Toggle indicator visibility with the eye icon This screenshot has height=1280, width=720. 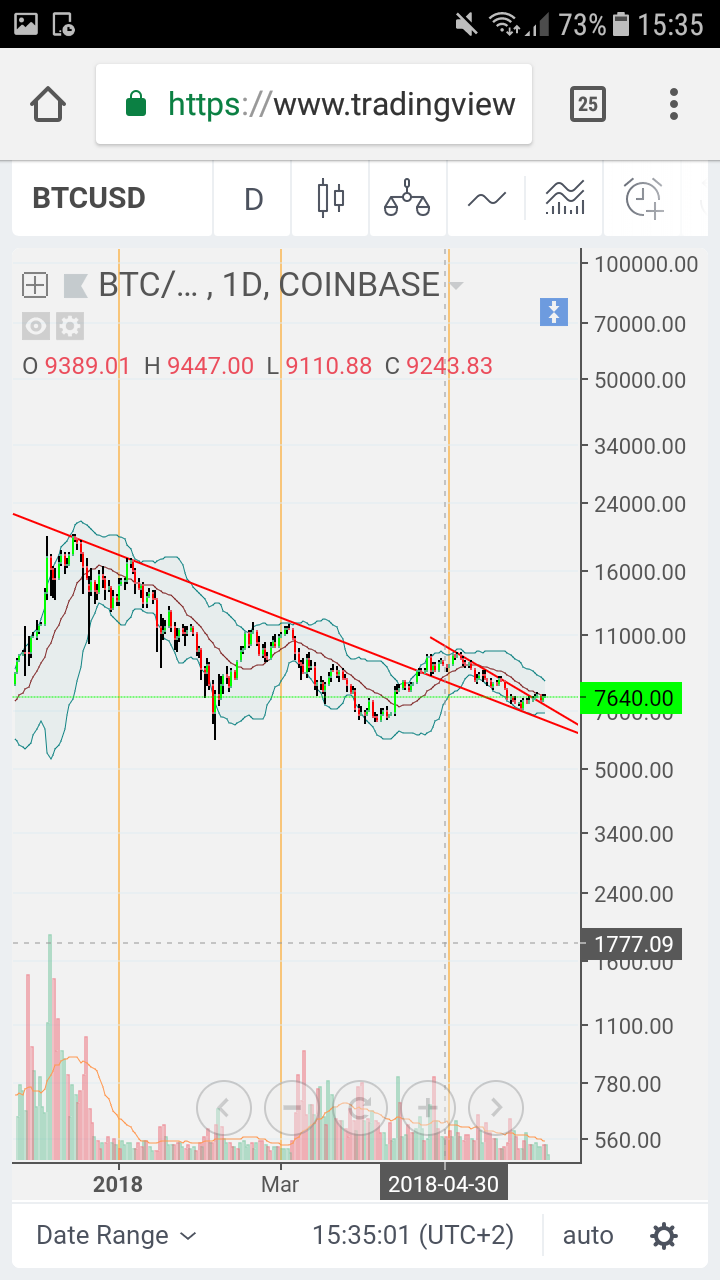point(37,325)
